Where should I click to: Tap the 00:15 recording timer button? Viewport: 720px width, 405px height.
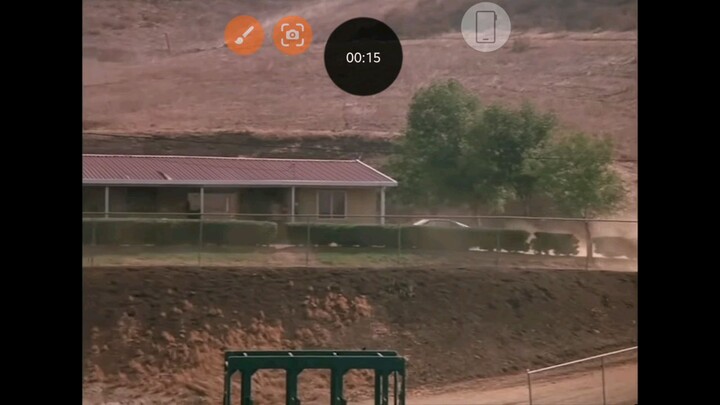point(363,57)
